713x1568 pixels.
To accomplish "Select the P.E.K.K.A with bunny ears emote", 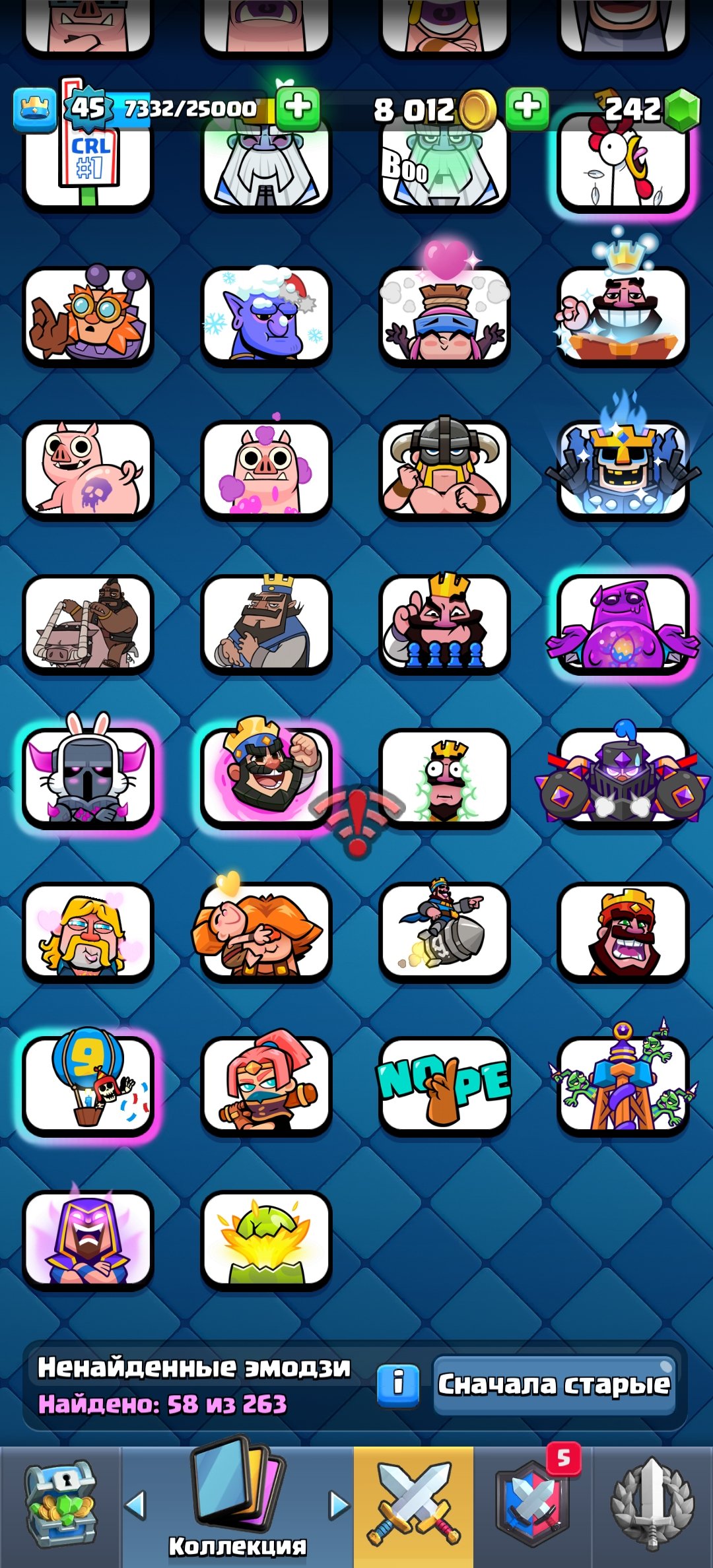I will pos(88,777).
